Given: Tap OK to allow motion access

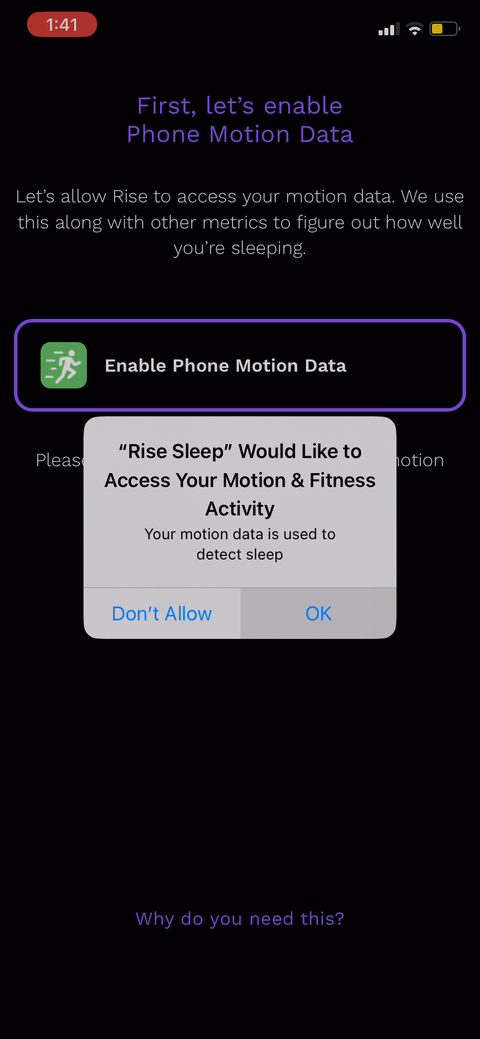Looking at the screenshot, I should pyautogui.click(x=318, y=614).
